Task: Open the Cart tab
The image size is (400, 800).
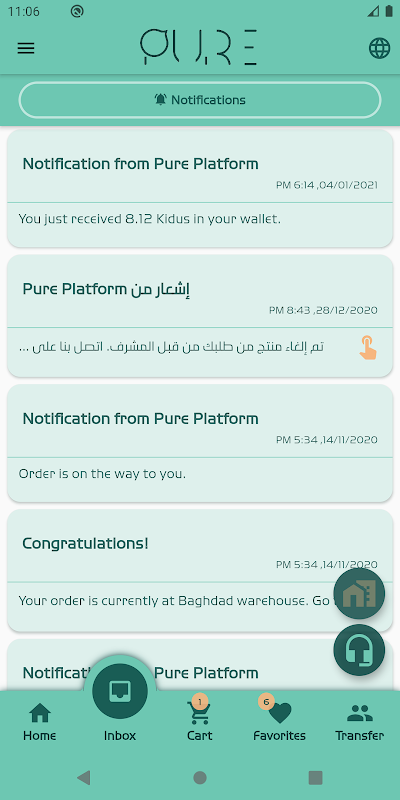Action: coord(199,719)
